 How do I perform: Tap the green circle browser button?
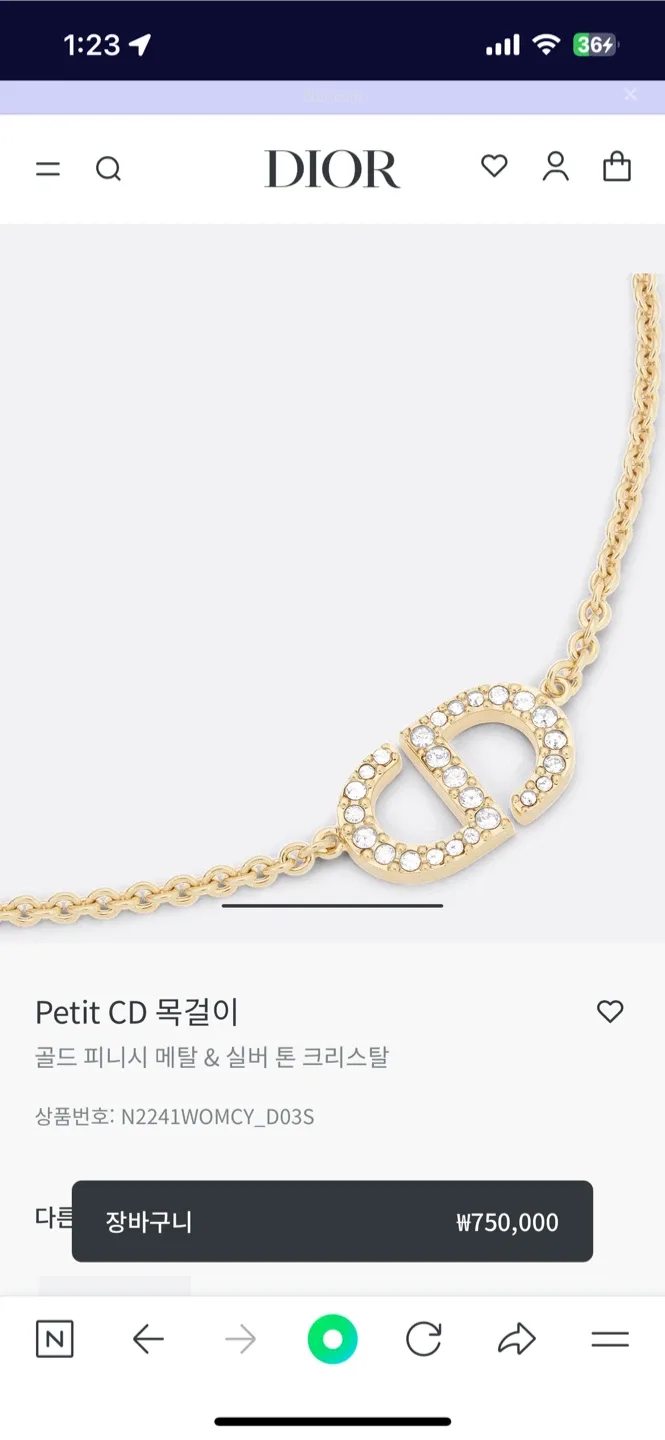pos(332,1339)
